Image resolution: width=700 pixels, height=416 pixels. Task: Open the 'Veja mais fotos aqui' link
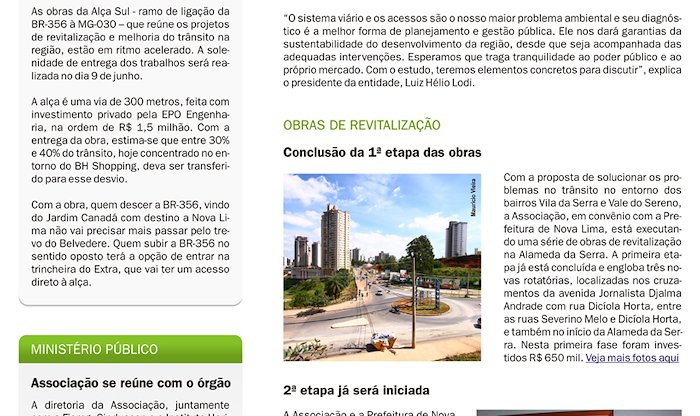point(632,357)
